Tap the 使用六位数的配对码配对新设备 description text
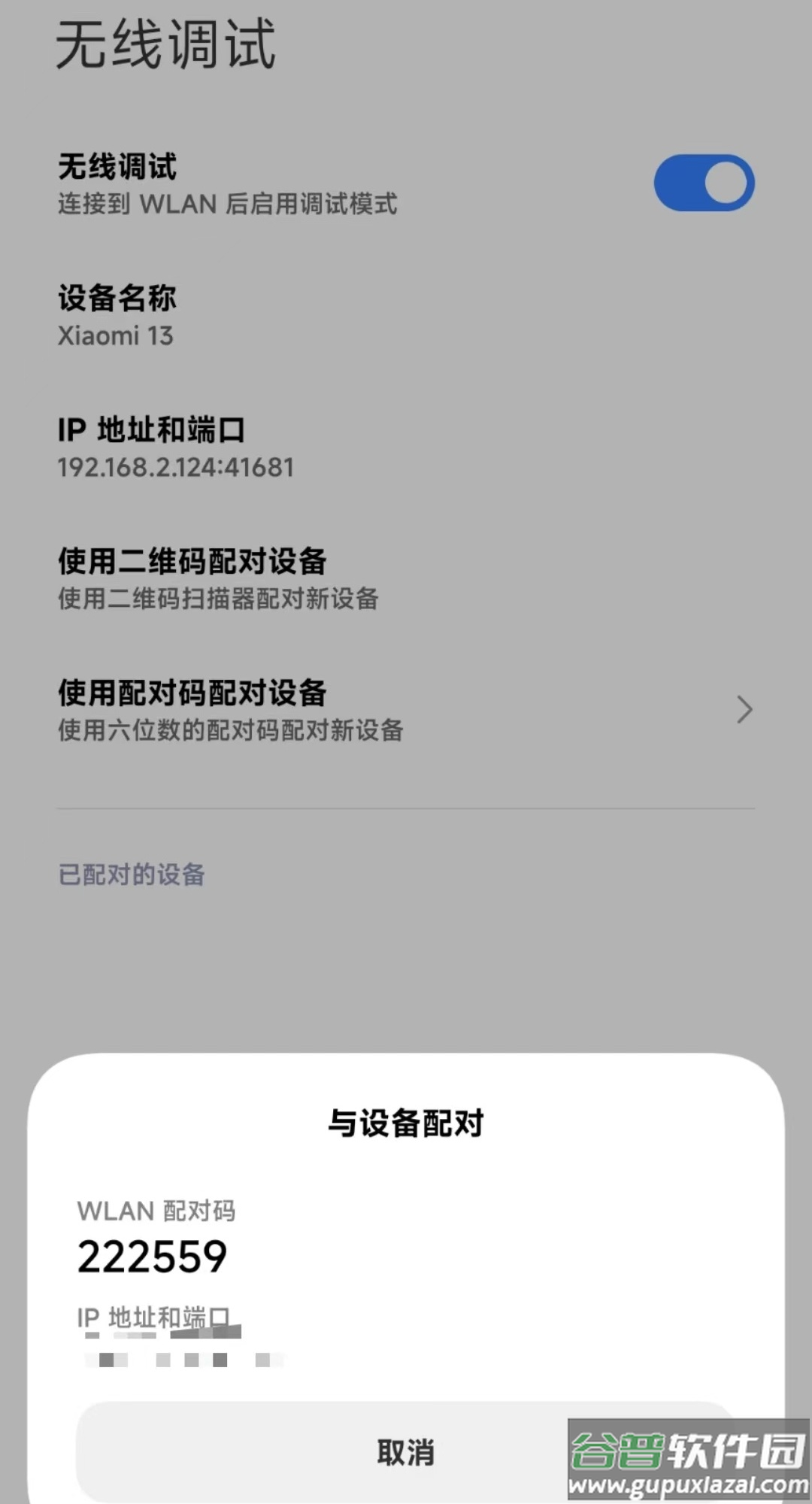Screen dimensions: 812x1504 pos(231,729)
